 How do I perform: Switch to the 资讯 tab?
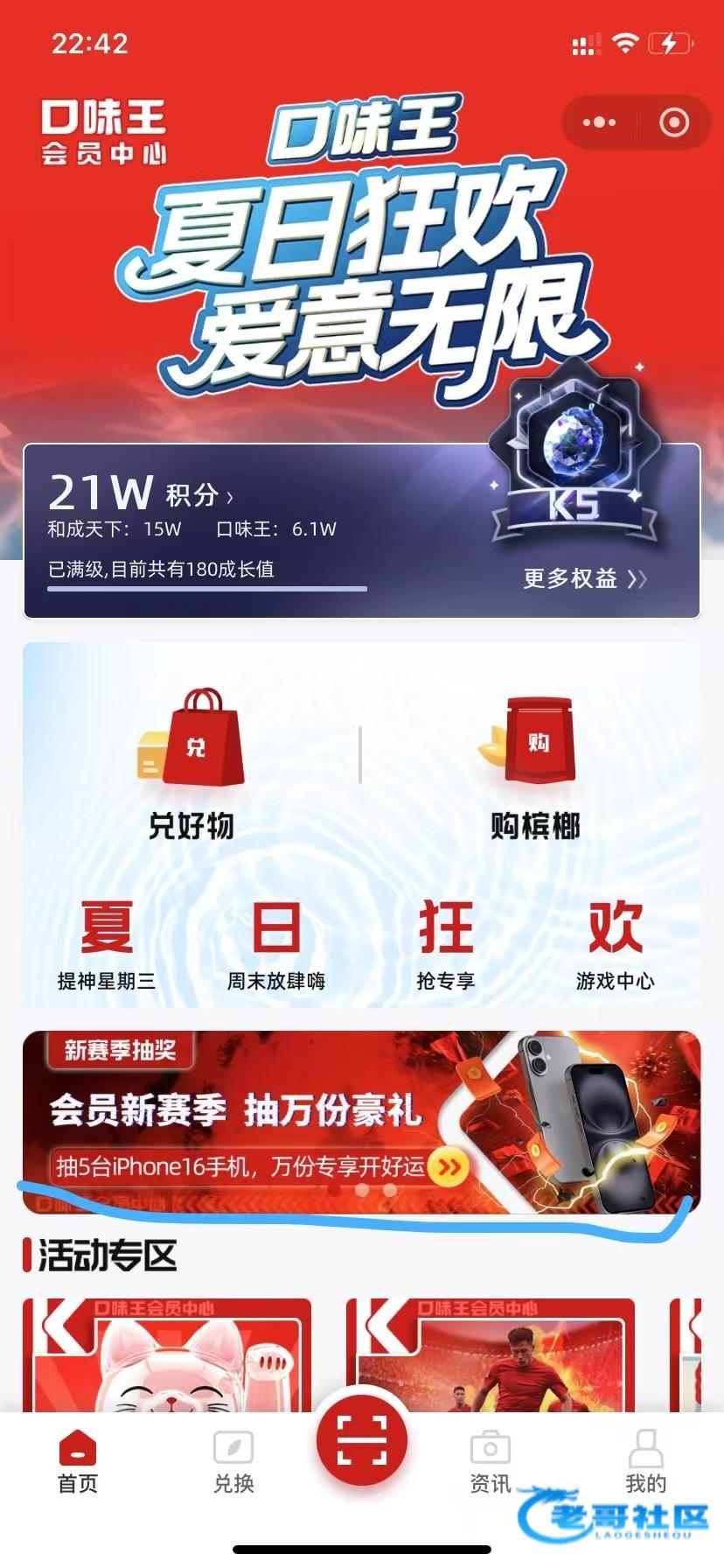pyautogui.click(x=490, y=1461)
